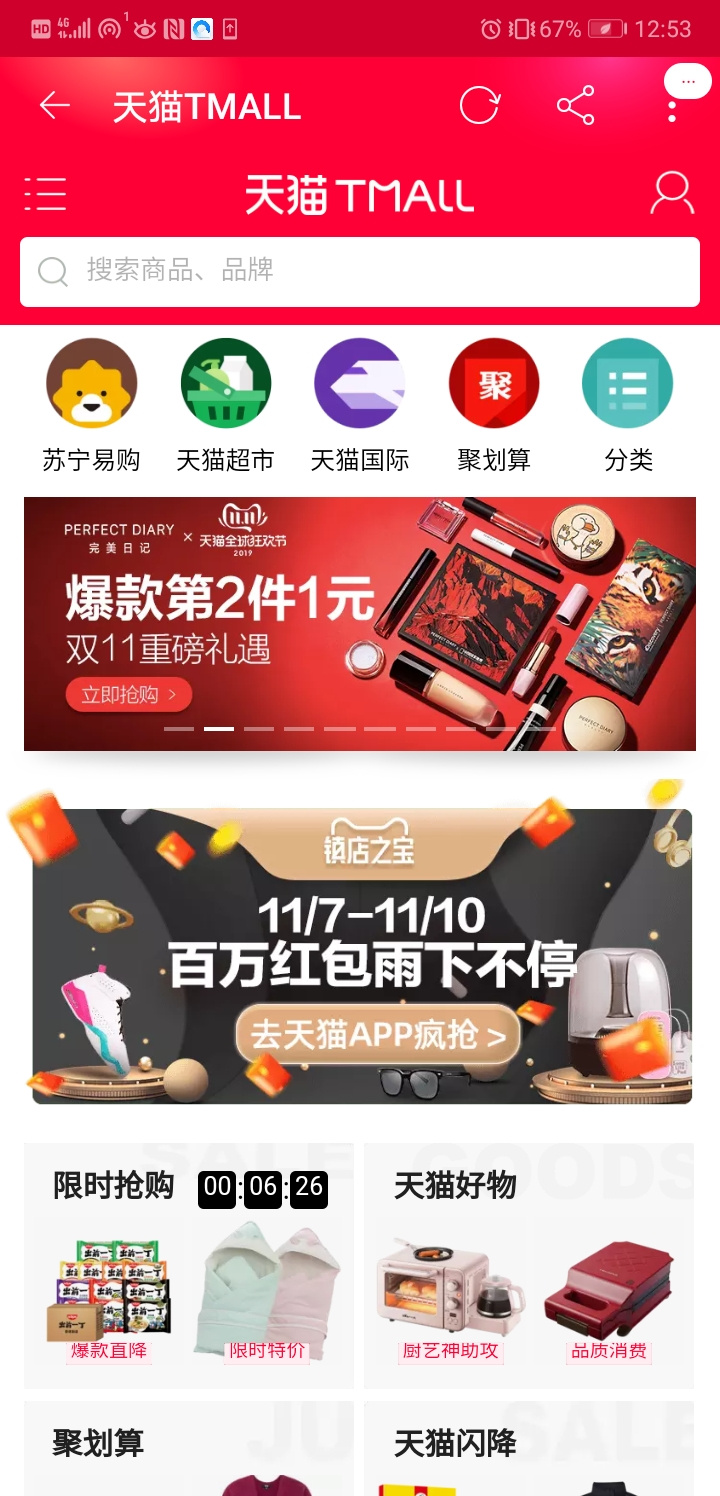The image size is (720, 1496).
Task: Open the hamburger list menu
Action: coord(45,193)
